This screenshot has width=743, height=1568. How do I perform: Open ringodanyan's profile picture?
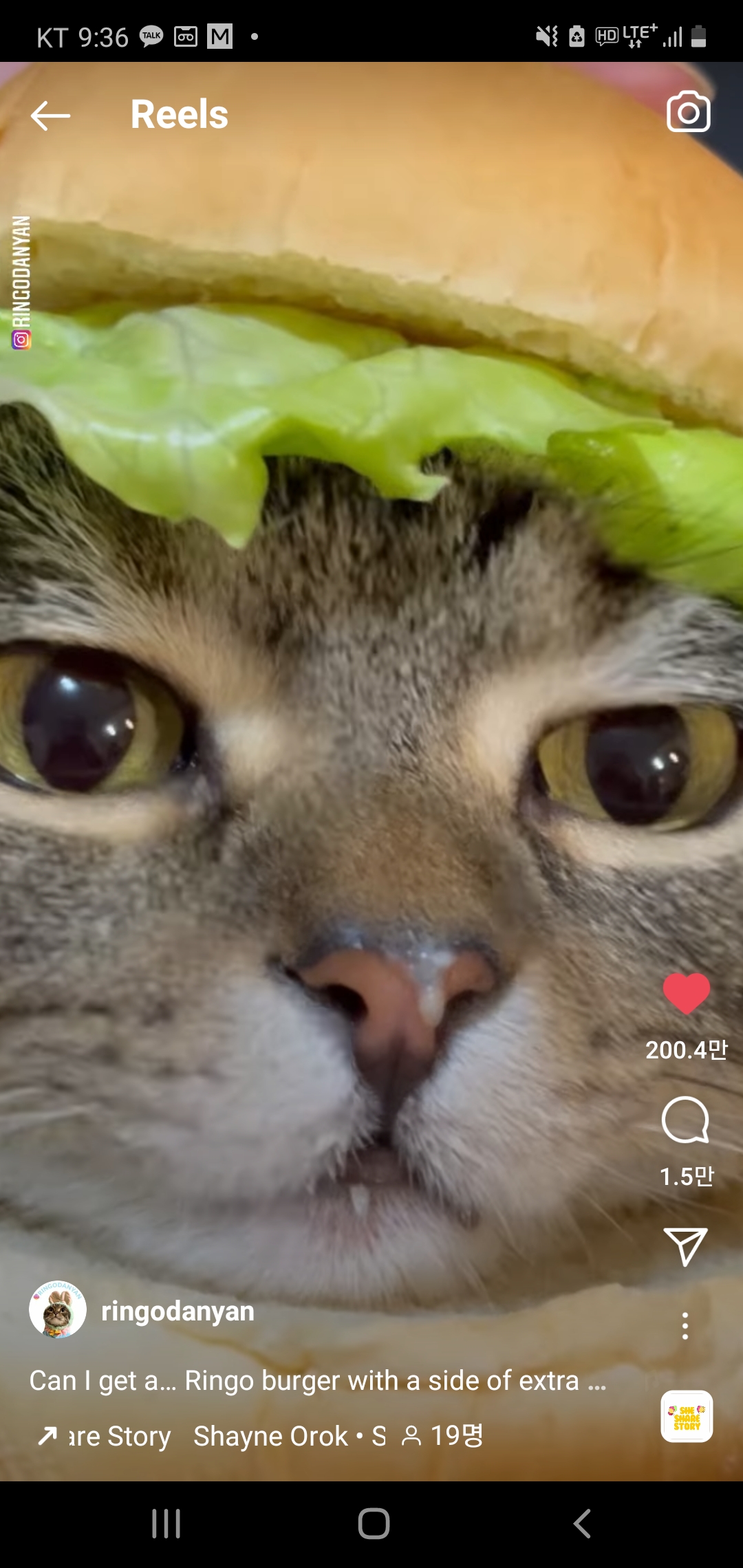click(58, 1309)
